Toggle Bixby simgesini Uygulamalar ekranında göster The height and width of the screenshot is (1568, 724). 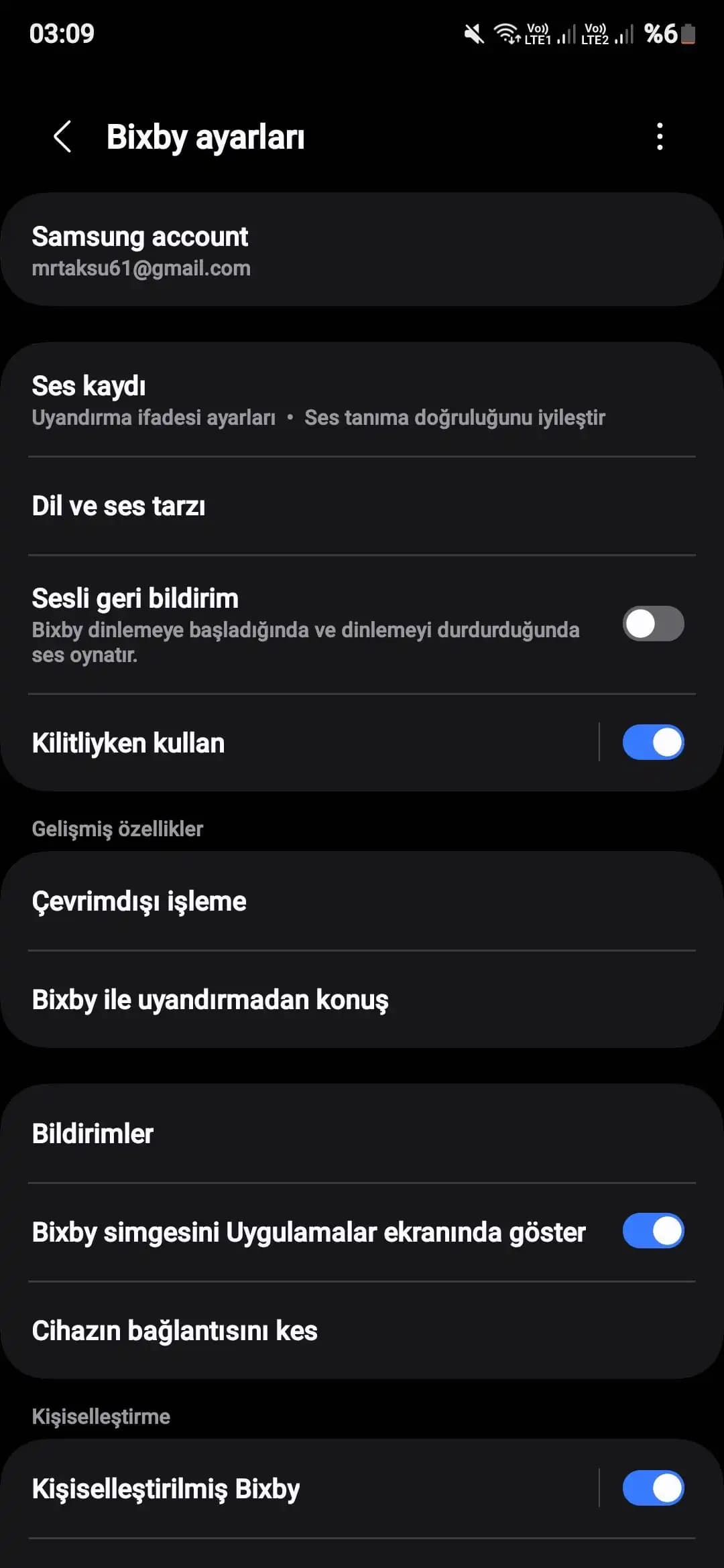(x=653, y=1231)
